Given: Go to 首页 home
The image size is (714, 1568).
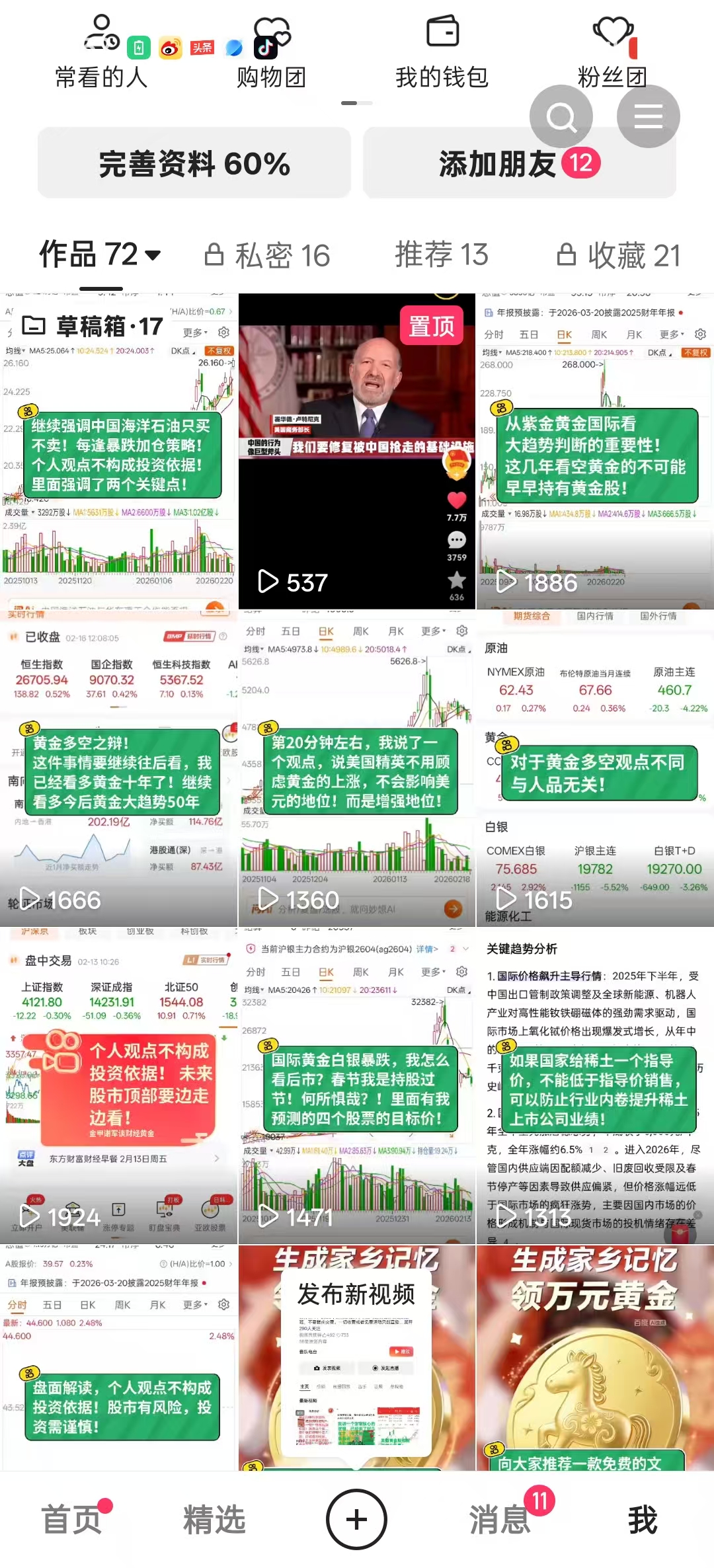Looking at the screenshot, I should pyautogui.click(x=71, y=1519).
